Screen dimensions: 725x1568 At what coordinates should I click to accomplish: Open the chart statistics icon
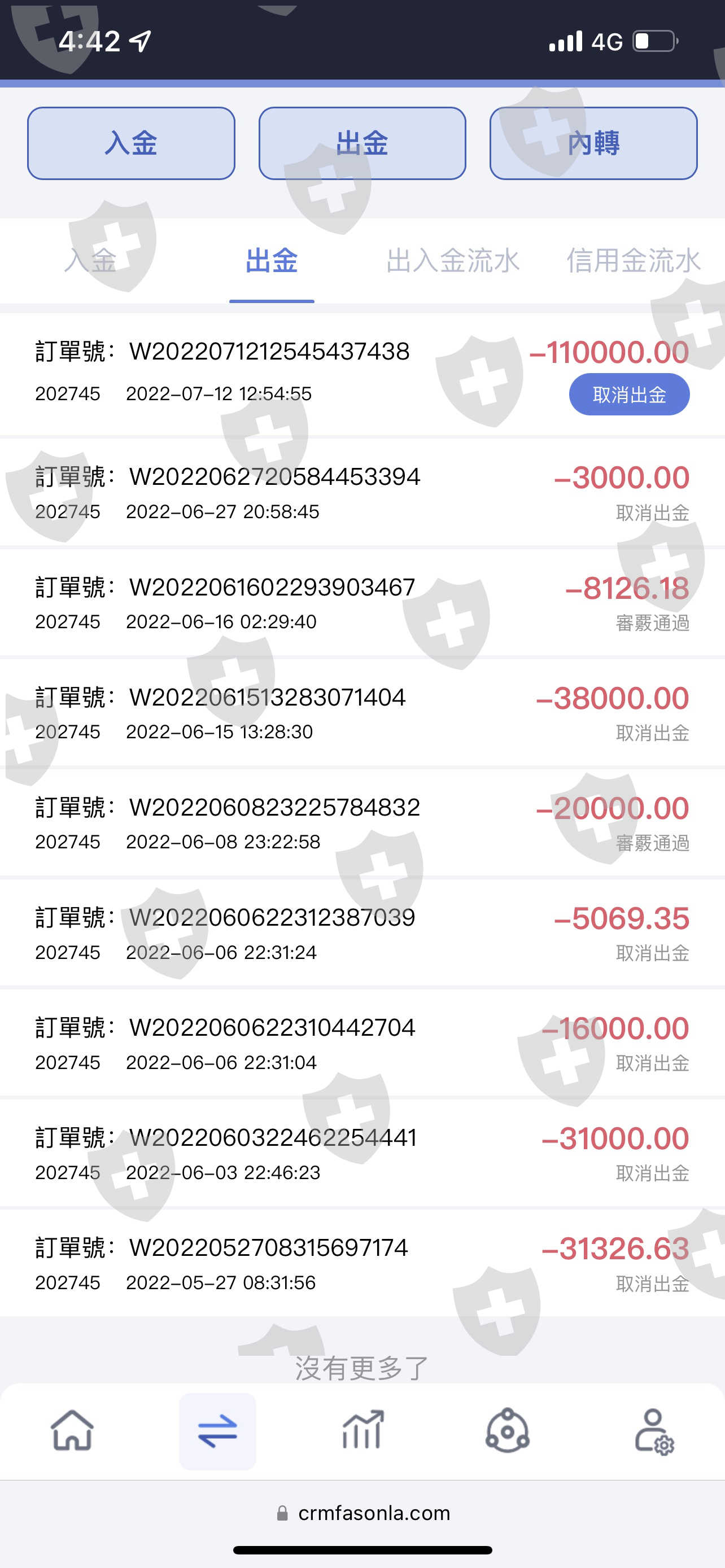(363, 1430)
